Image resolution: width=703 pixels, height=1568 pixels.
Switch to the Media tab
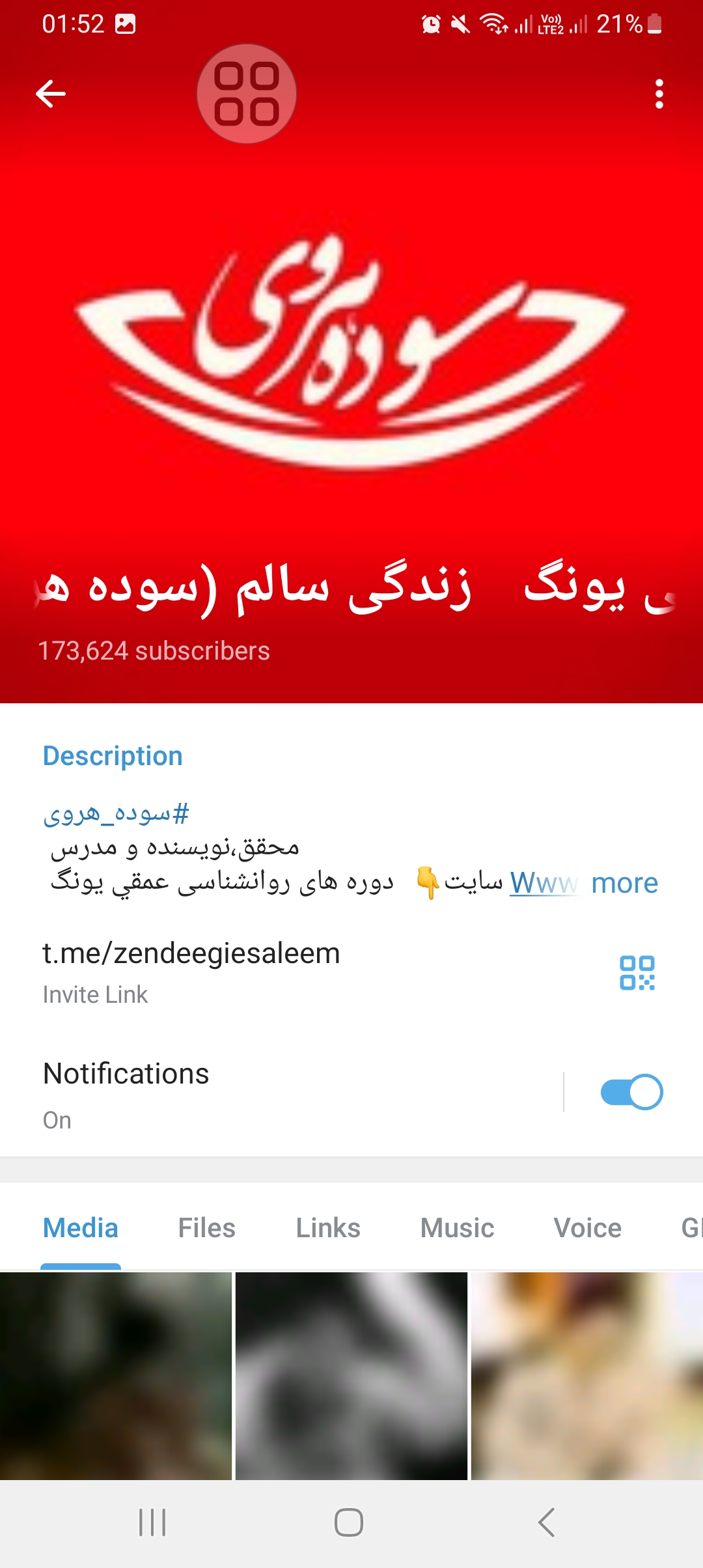tap(81, 1228)
